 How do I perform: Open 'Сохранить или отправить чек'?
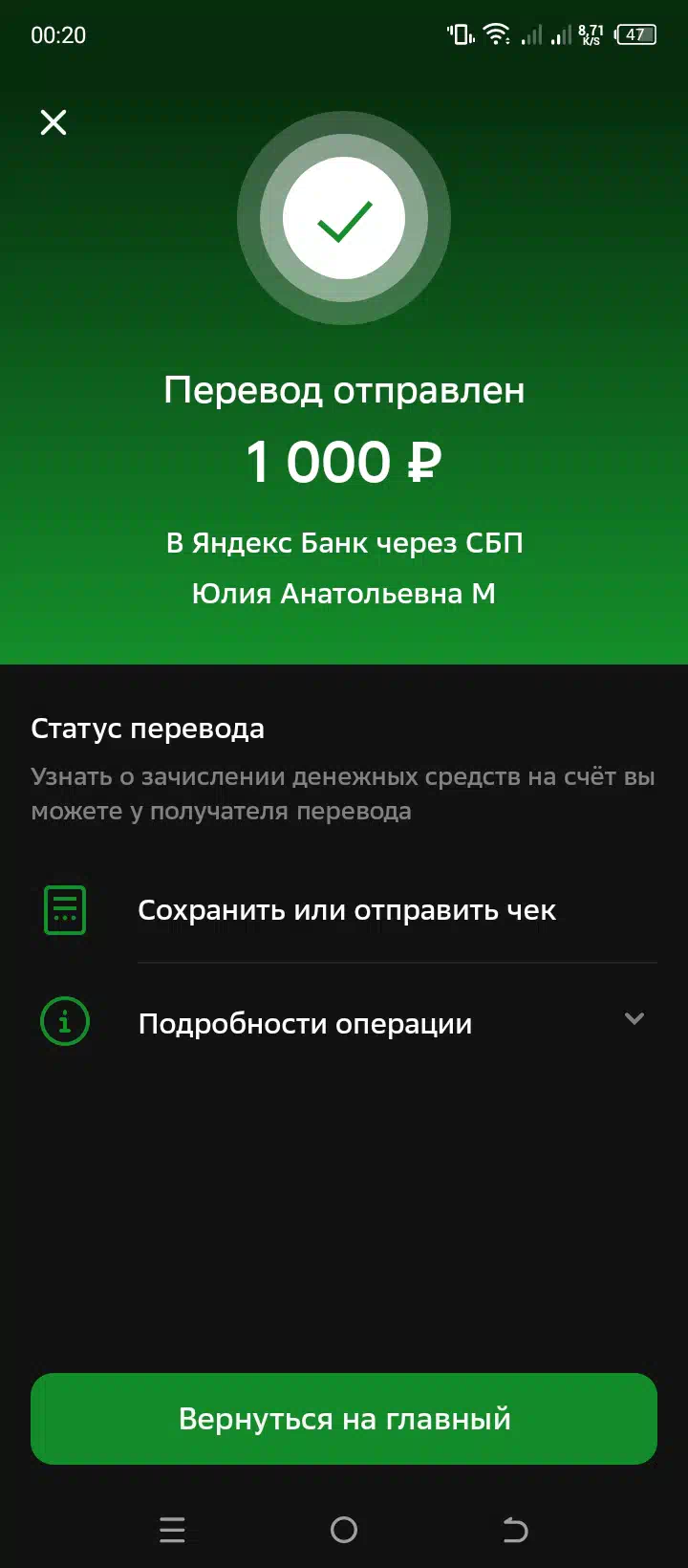(344, 910)
